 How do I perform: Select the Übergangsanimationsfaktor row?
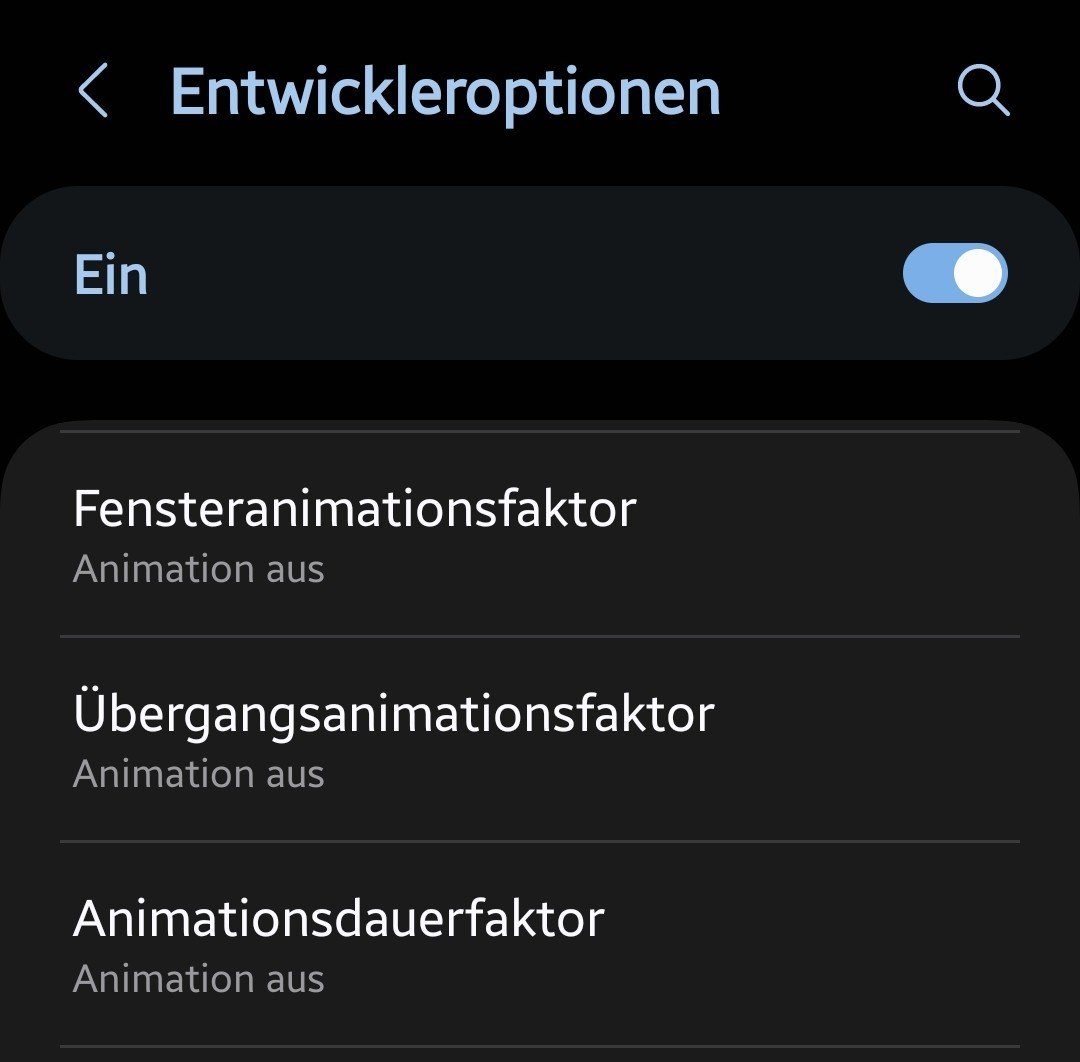click(540, 740)
